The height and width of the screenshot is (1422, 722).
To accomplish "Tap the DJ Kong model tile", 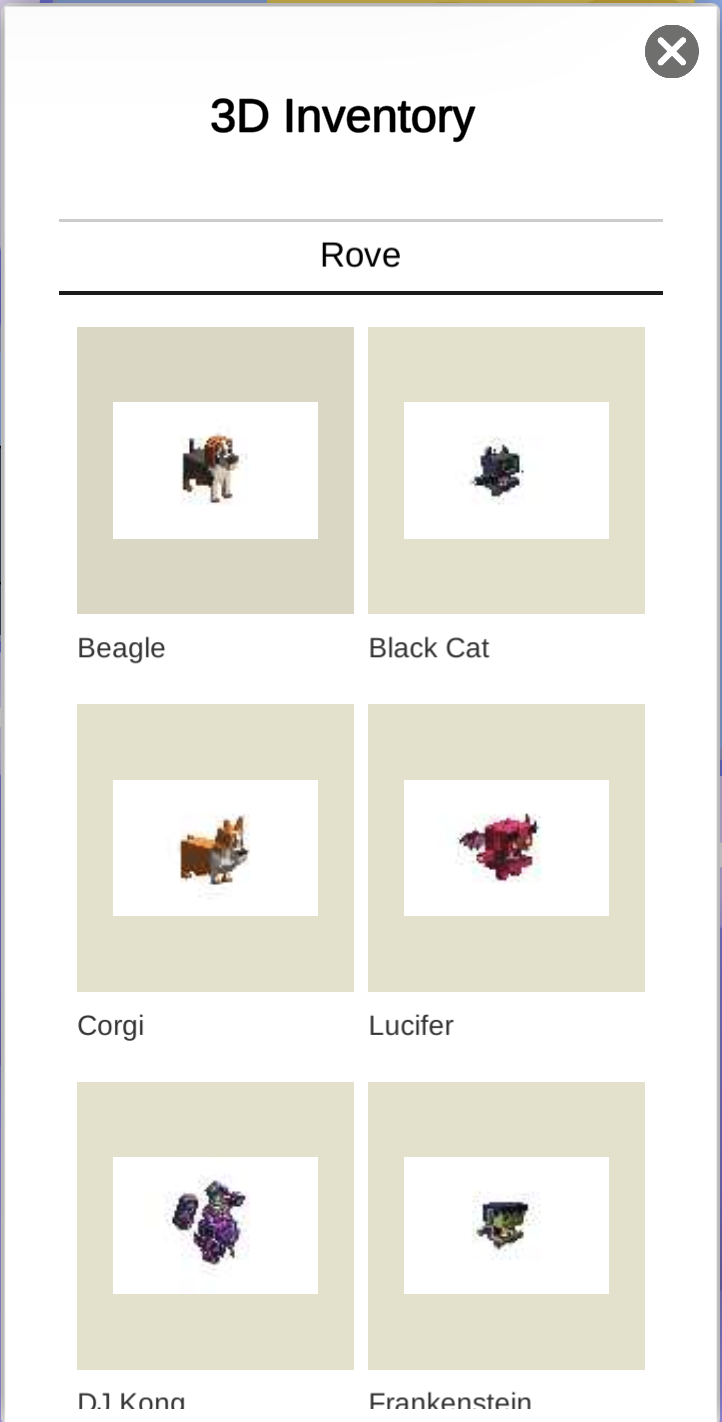I will [x=215, y=1225].
